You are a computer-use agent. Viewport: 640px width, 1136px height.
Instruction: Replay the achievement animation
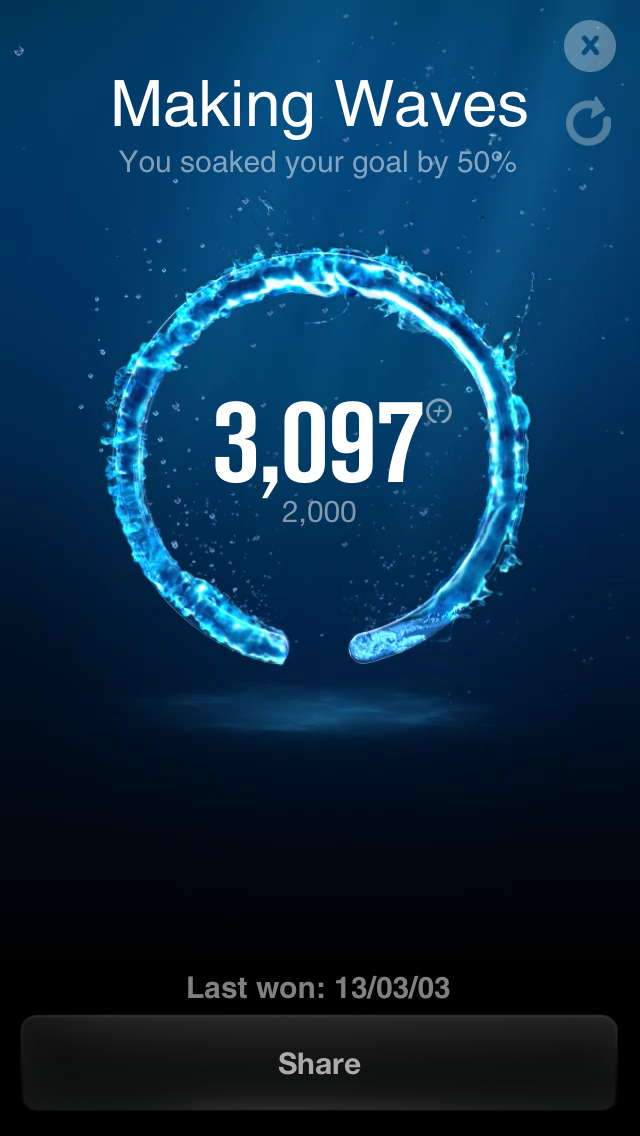pyautogui.click(x=588, y=123)
